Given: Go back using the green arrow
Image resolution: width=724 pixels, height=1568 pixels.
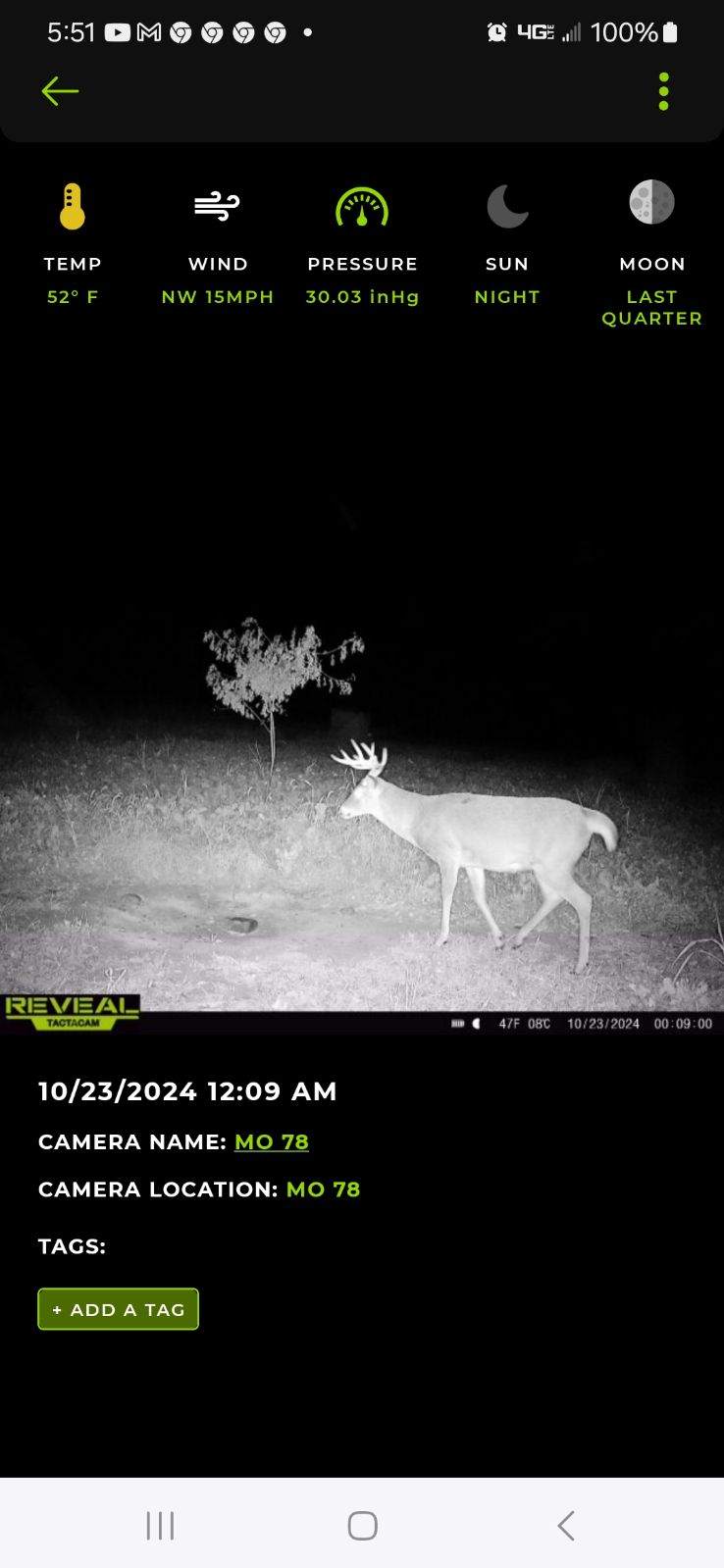Looking at the screenshot, I should 60,91.
